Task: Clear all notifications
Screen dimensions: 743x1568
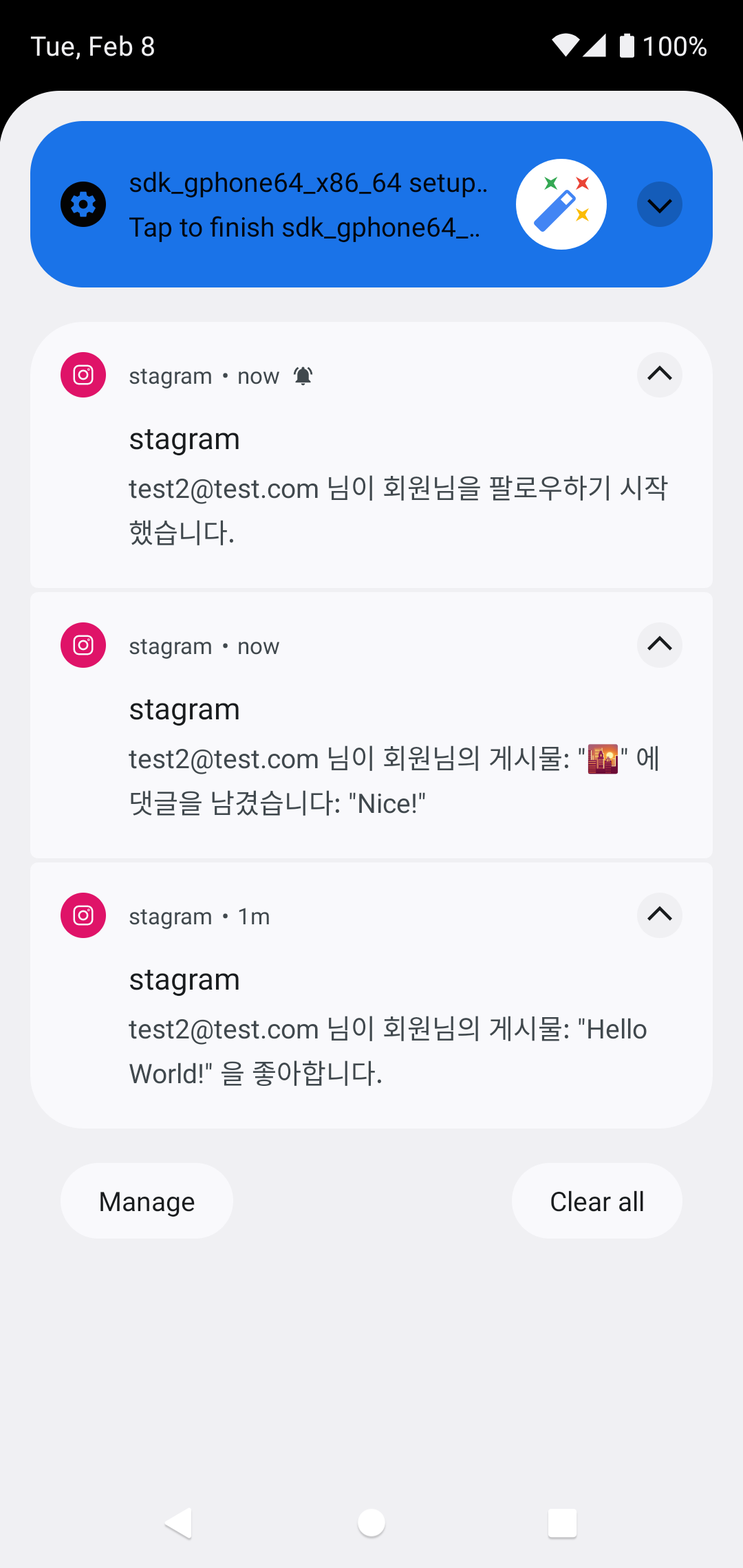Action: point(596,1201)
